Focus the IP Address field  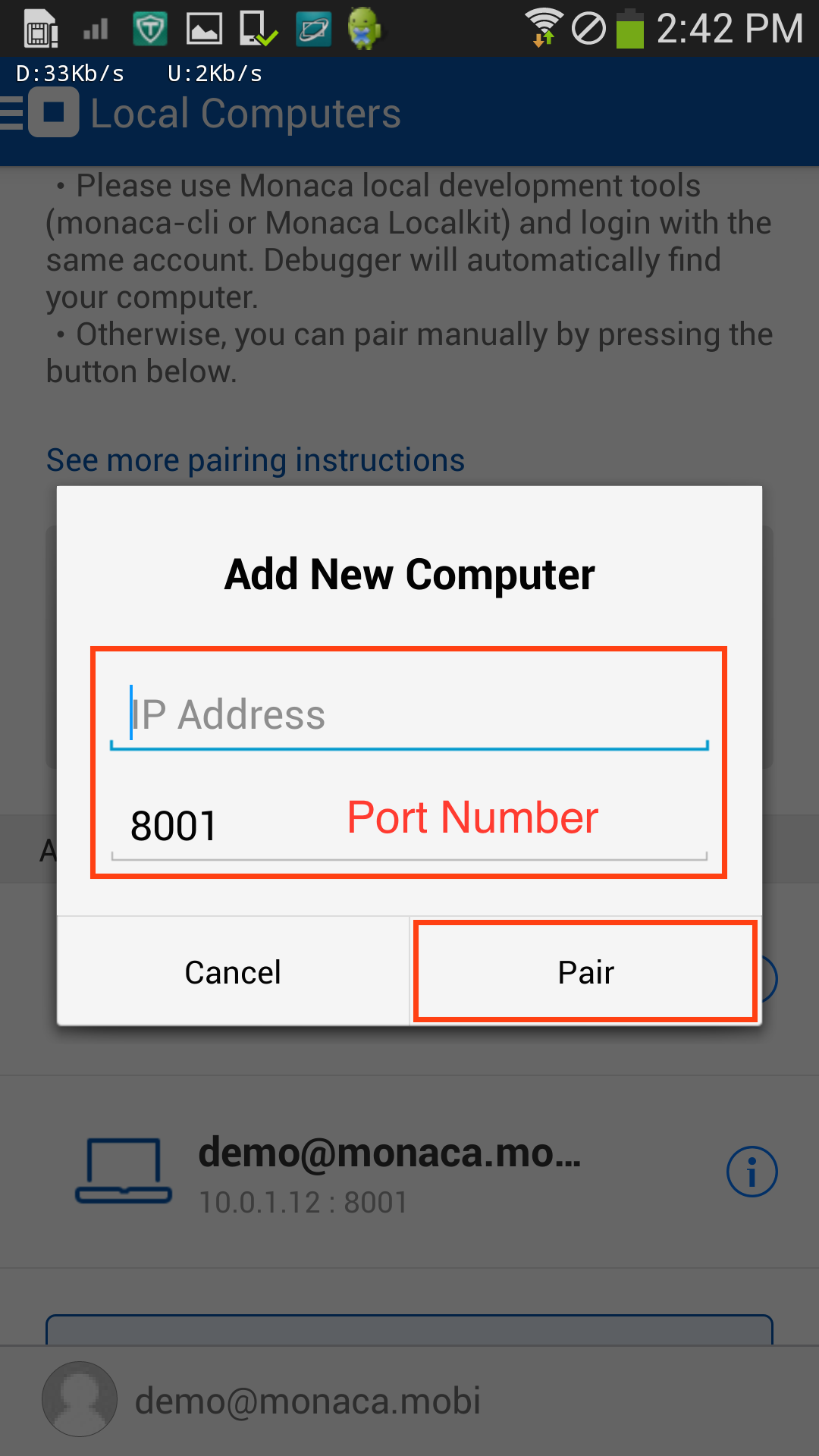coord(409,714)
